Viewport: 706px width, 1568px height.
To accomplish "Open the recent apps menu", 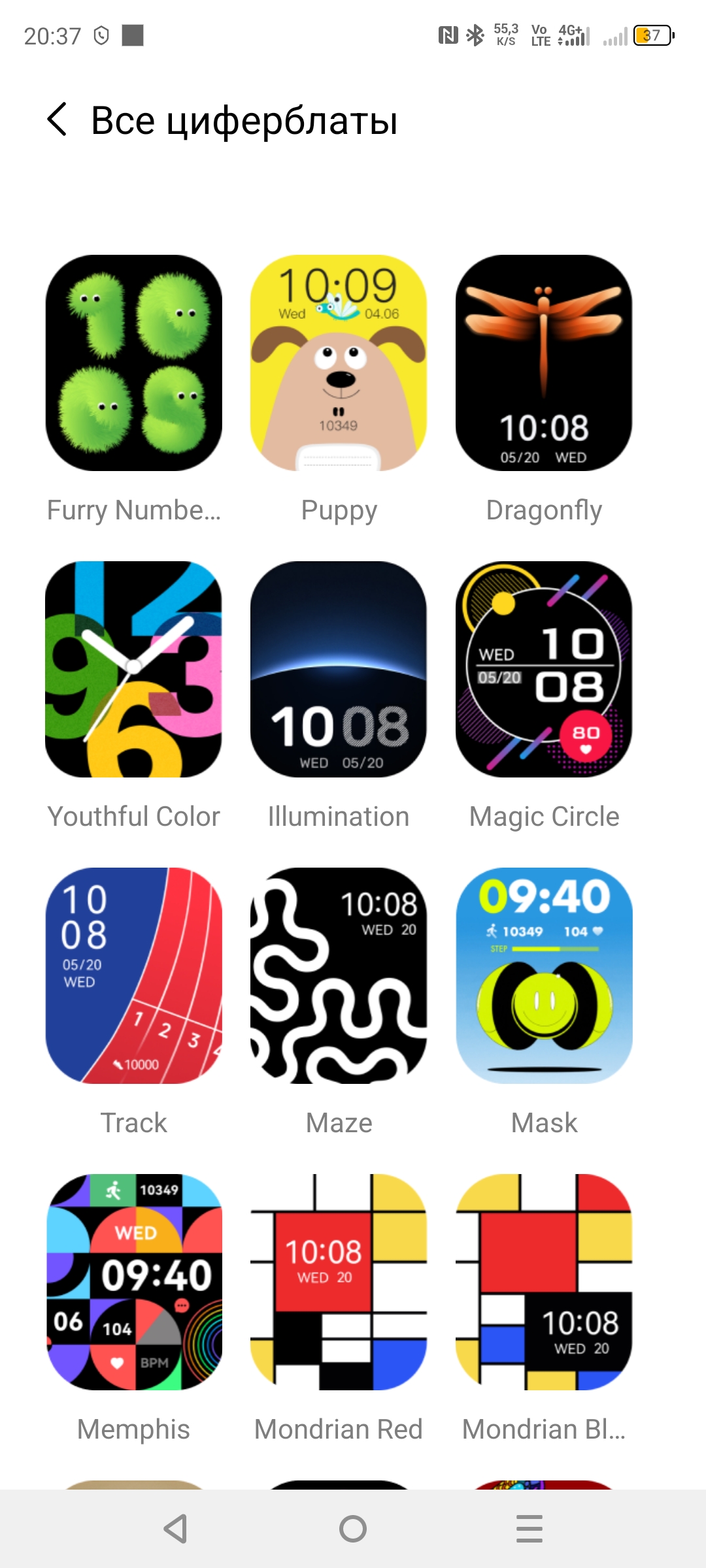I will (529, 1529).
